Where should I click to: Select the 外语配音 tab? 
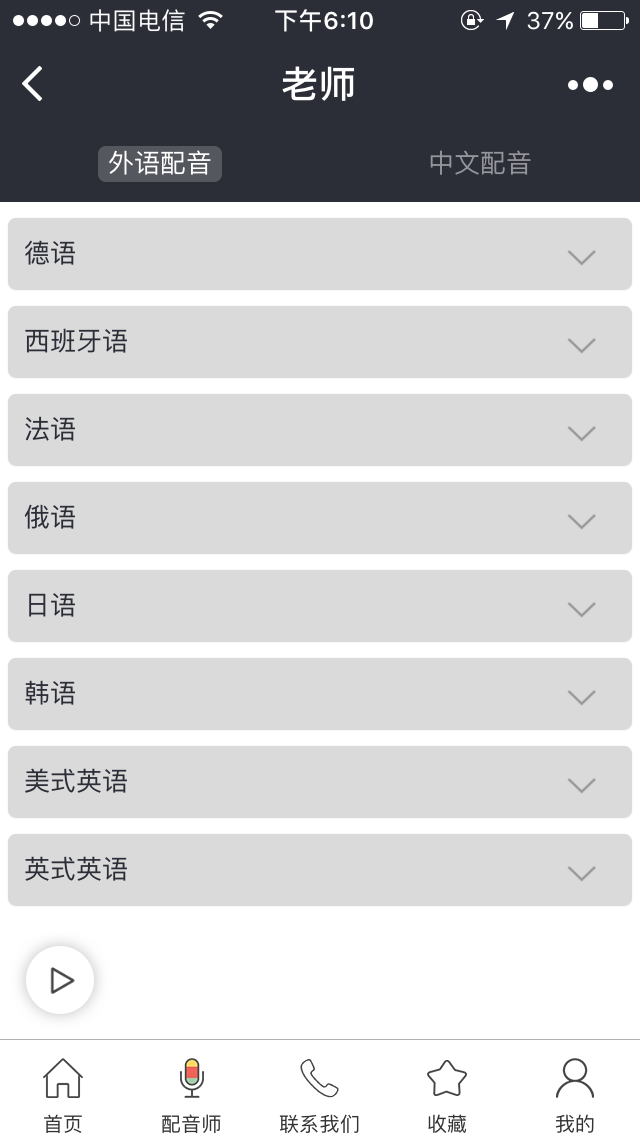(x=159, y=163)
